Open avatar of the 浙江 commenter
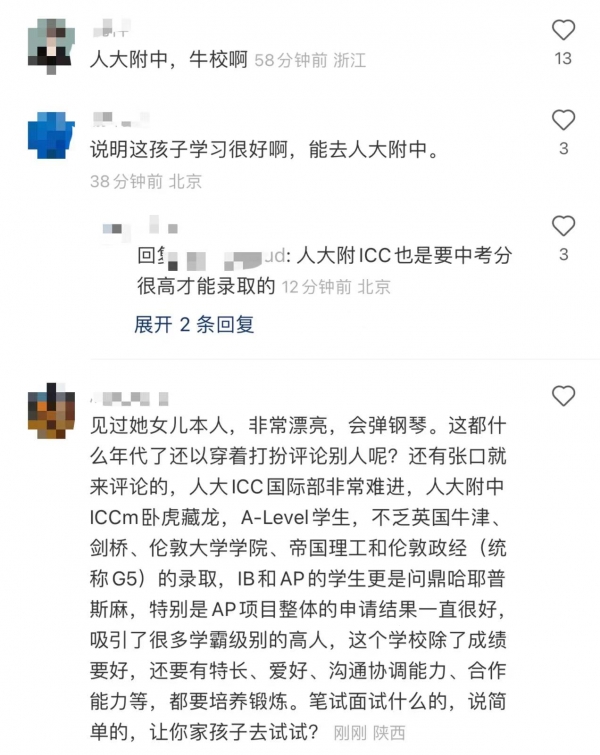 pyautogui.click(x=51, y=40)
